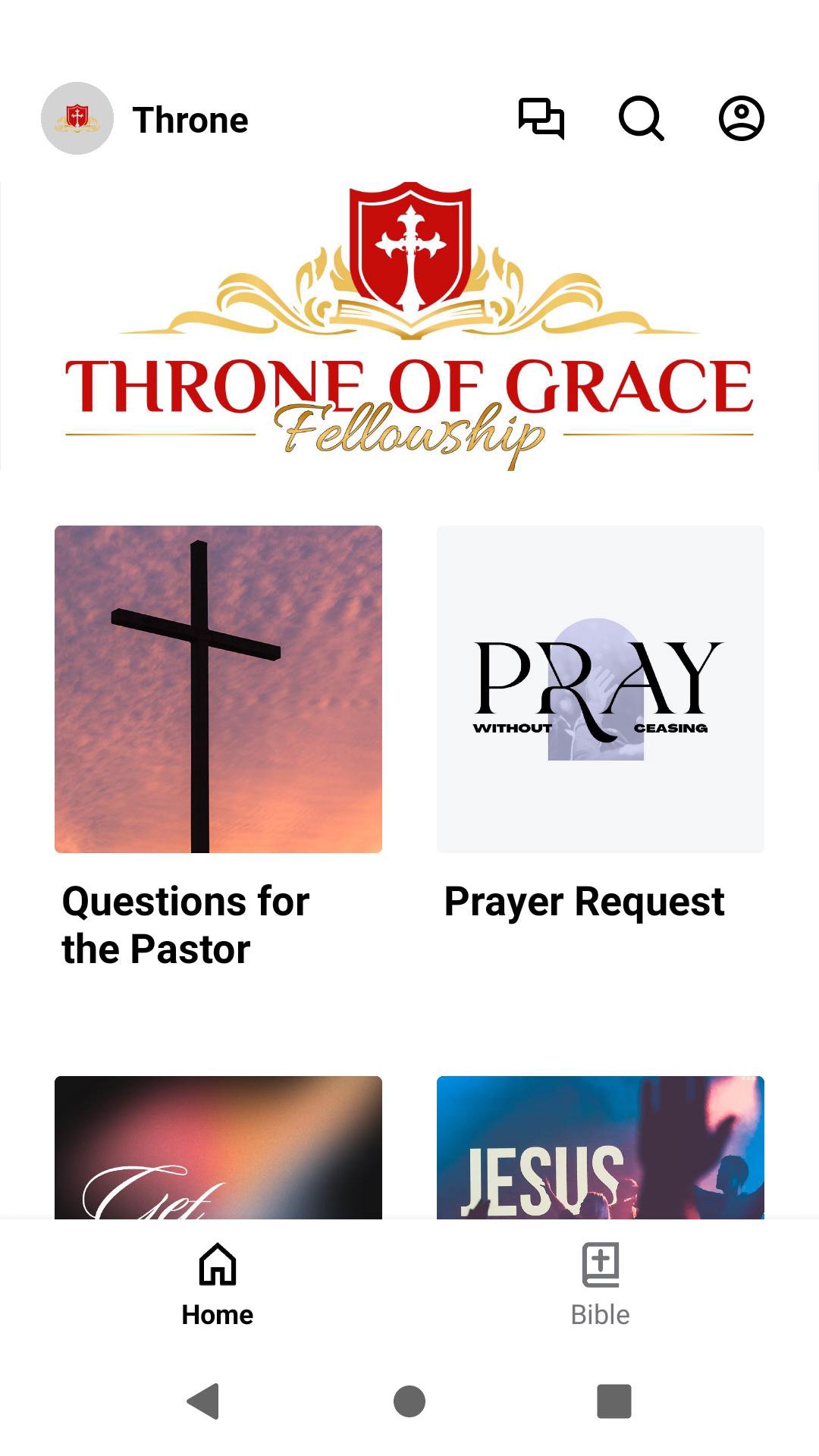This screenshot has height=1456, width=819.
Task: Open the card with cursive Get text
Action: 218,1147
